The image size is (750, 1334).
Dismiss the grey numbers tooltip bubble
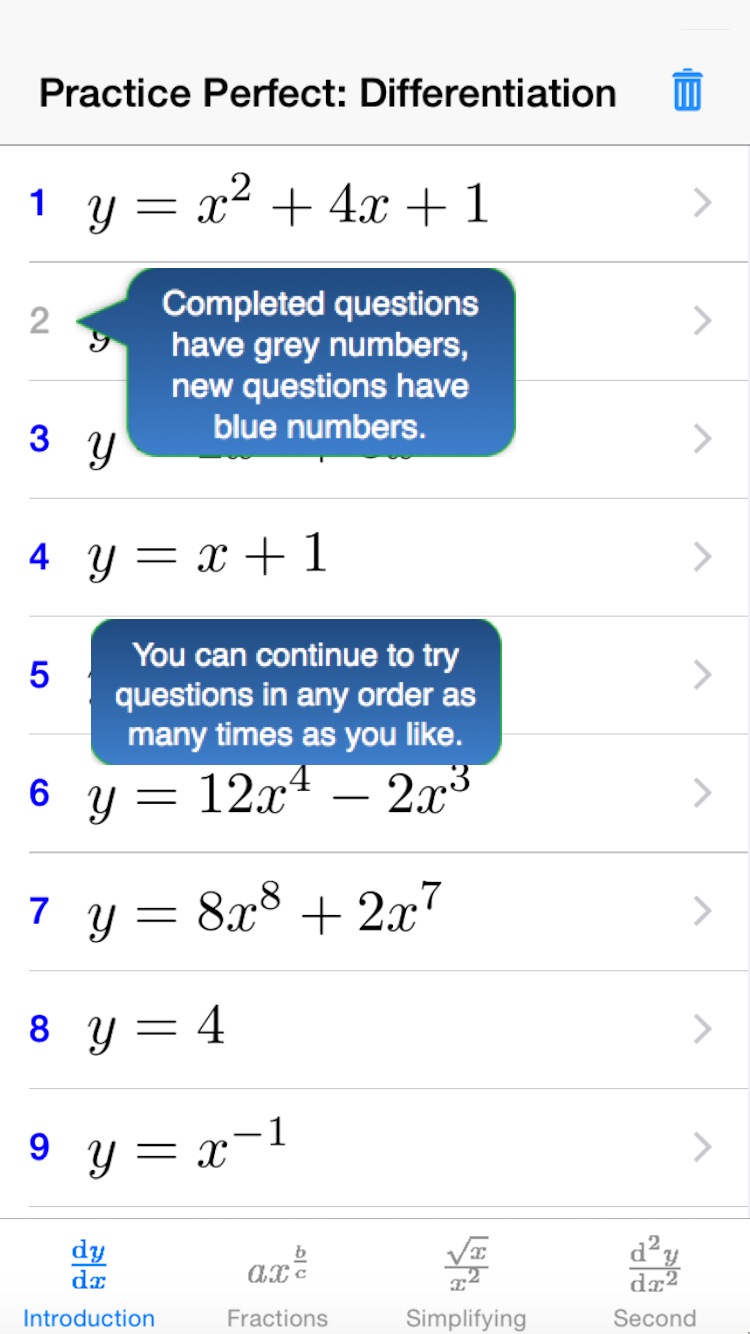(320, 364)
